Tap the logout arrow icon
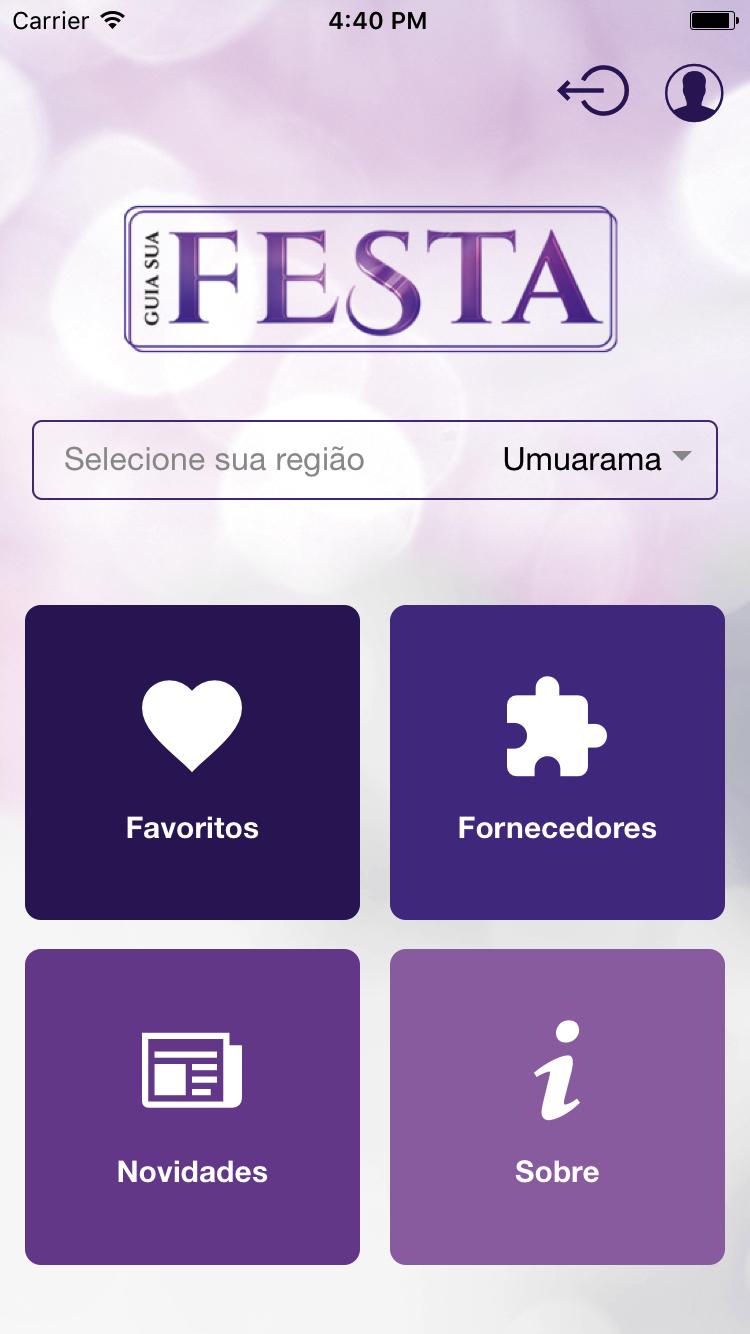The width and height of the screenshot is (750, 1334). pyautogui.click(x=593, y=93)
